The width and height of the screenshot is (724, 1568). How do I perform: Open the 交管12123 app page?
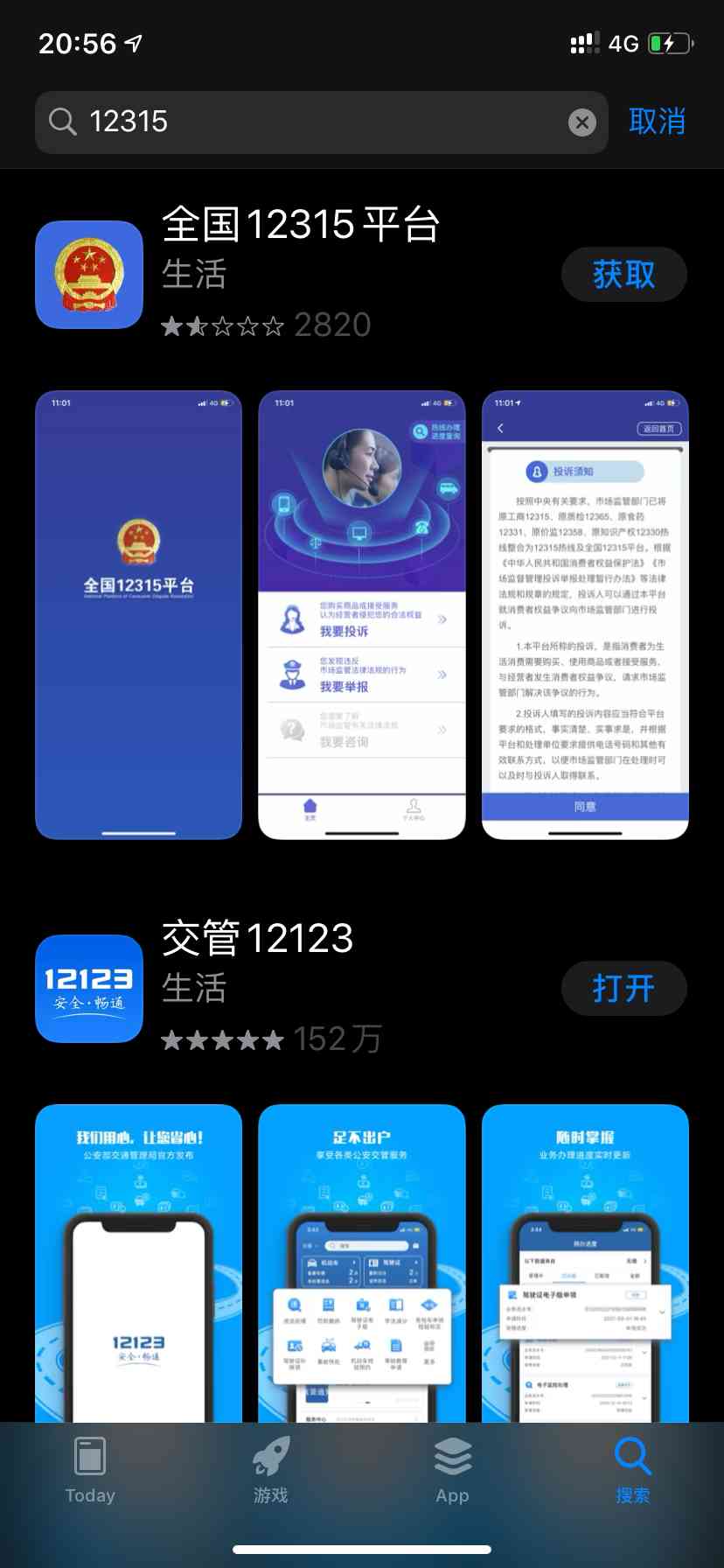pos(257,940)
